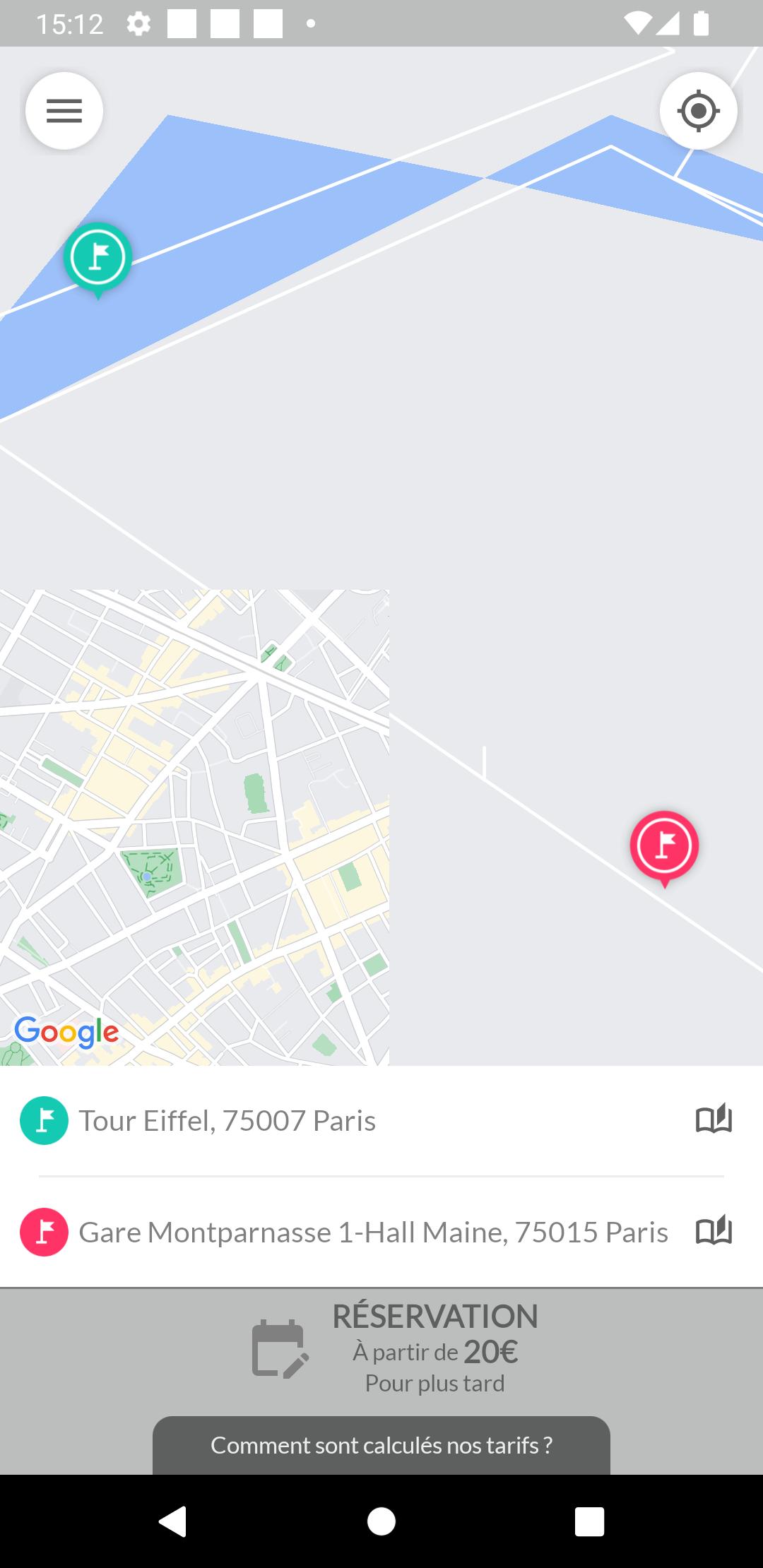This screenshot has height=1568, width=763.
Task: Open "Comment sont calculés nos tarifs ?"
Action: pos(381,1445)
